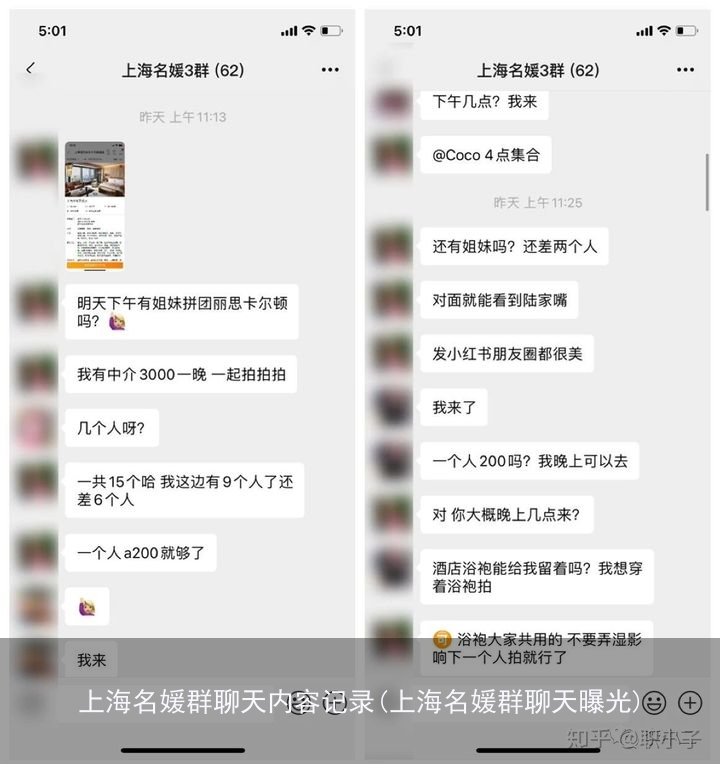The image size is (720, 769).
Task: Open the three-dot menu on the right screen
Action: click(x=685, y=70)
